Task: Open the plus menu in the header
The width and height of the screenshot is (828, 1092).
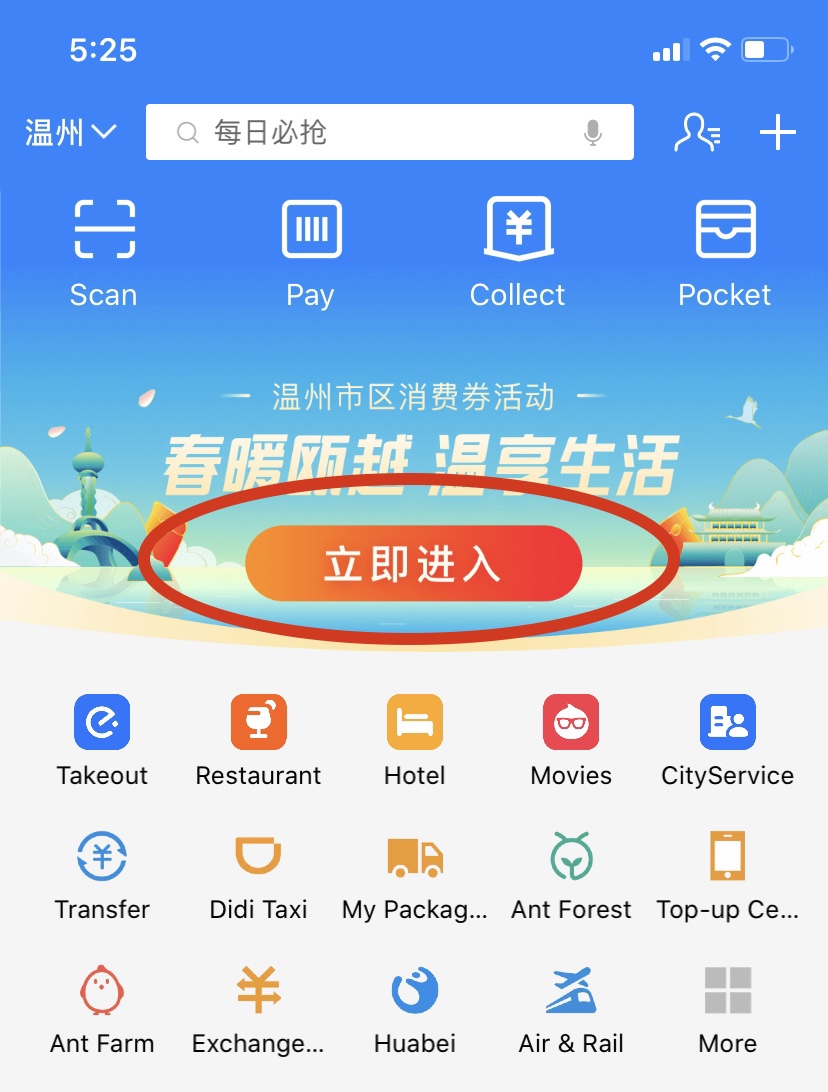Action: click(777, 132)
